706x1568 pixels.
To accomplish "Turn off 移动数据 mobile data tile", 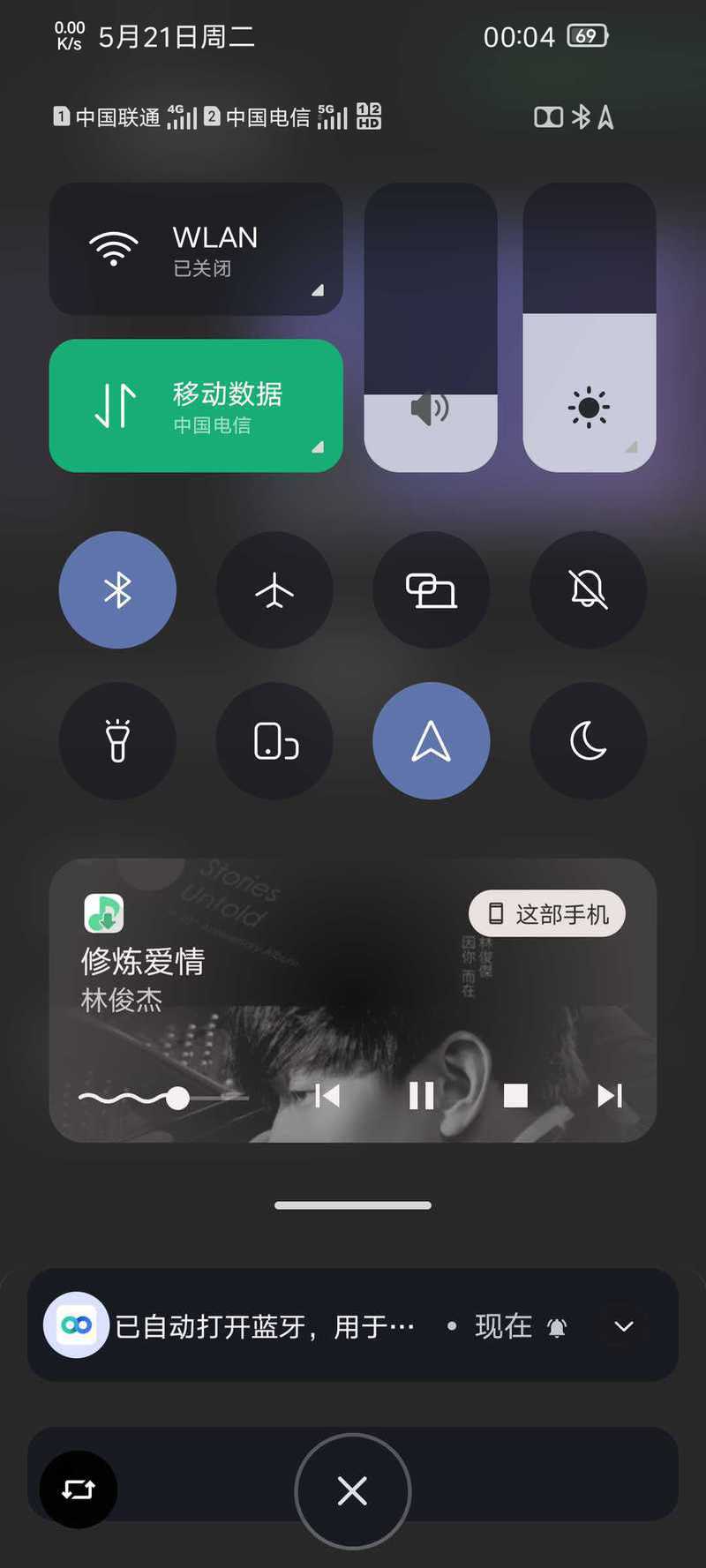I will [x=196, y=406].
